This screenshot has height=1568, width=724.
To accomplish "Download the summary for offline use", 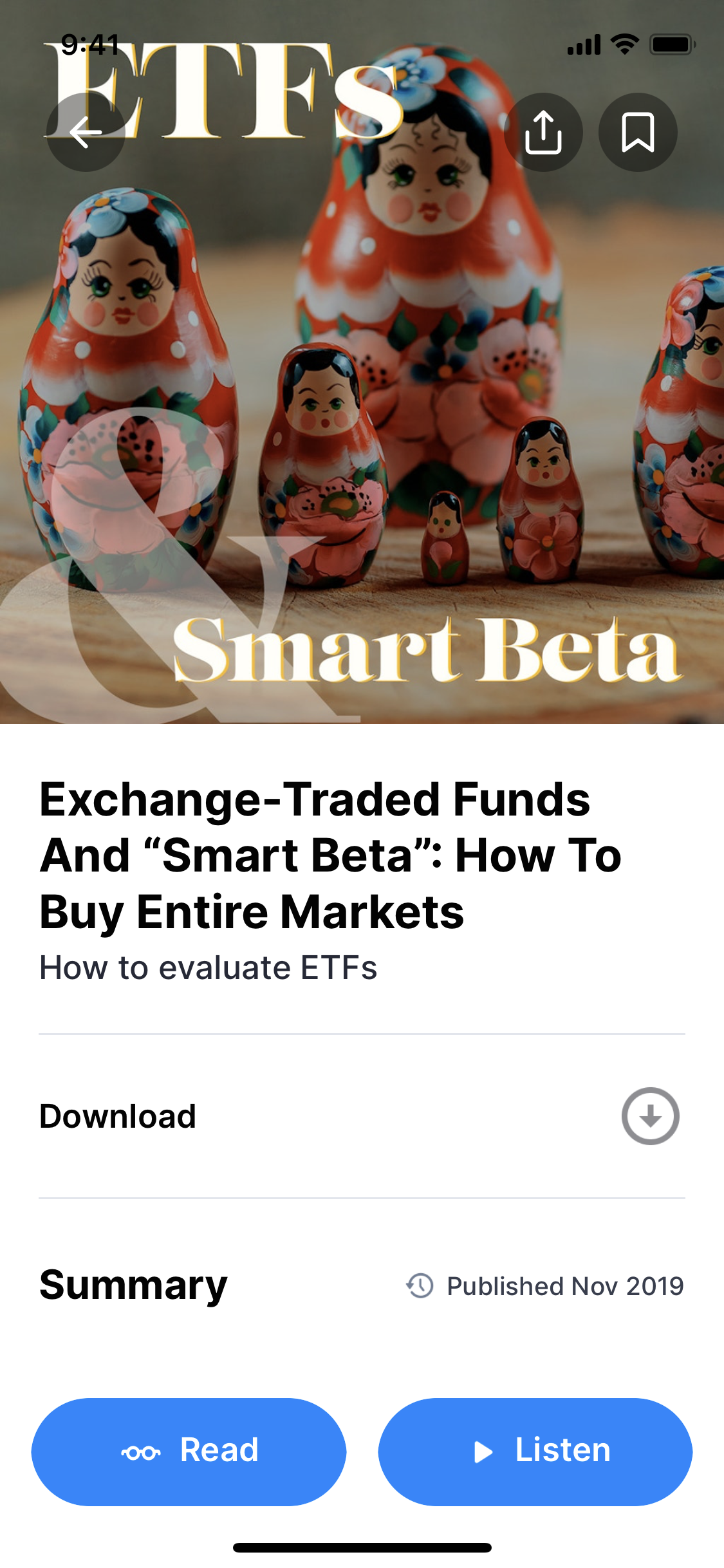I will click(650, 1116).
